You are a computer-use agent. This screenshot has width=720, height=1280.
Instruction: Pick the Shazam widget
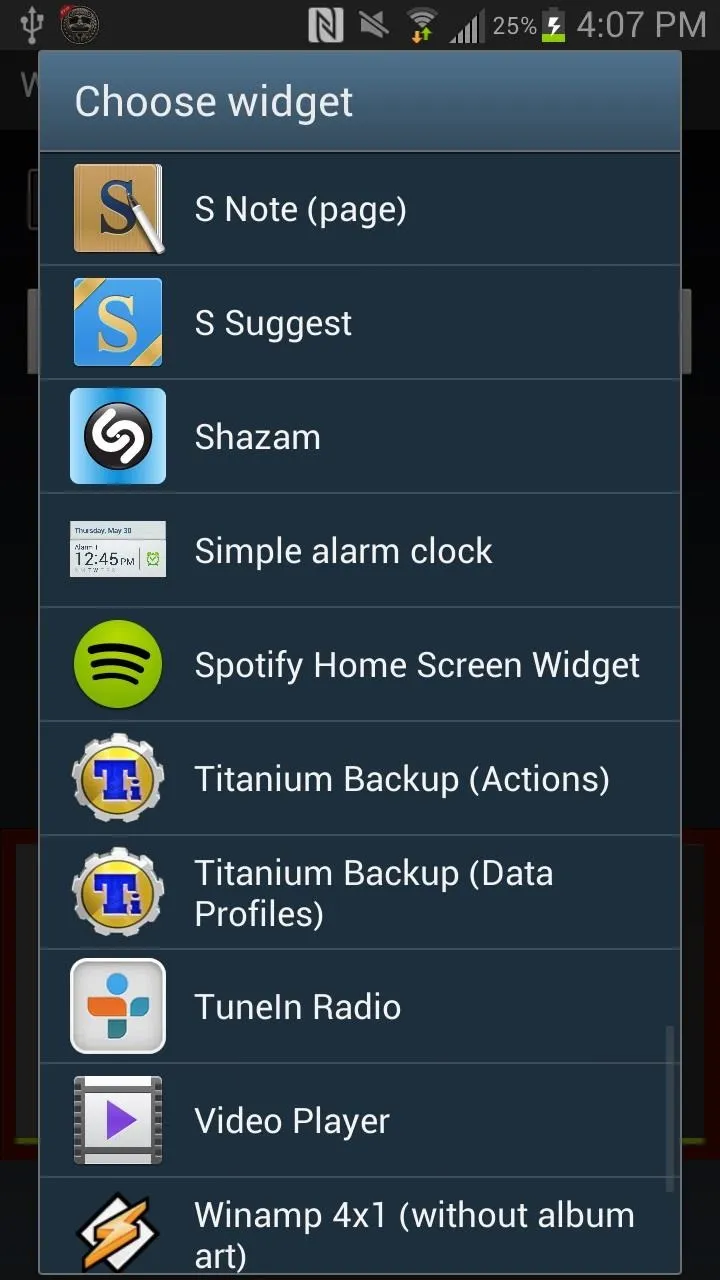click(x=359, y=437)
